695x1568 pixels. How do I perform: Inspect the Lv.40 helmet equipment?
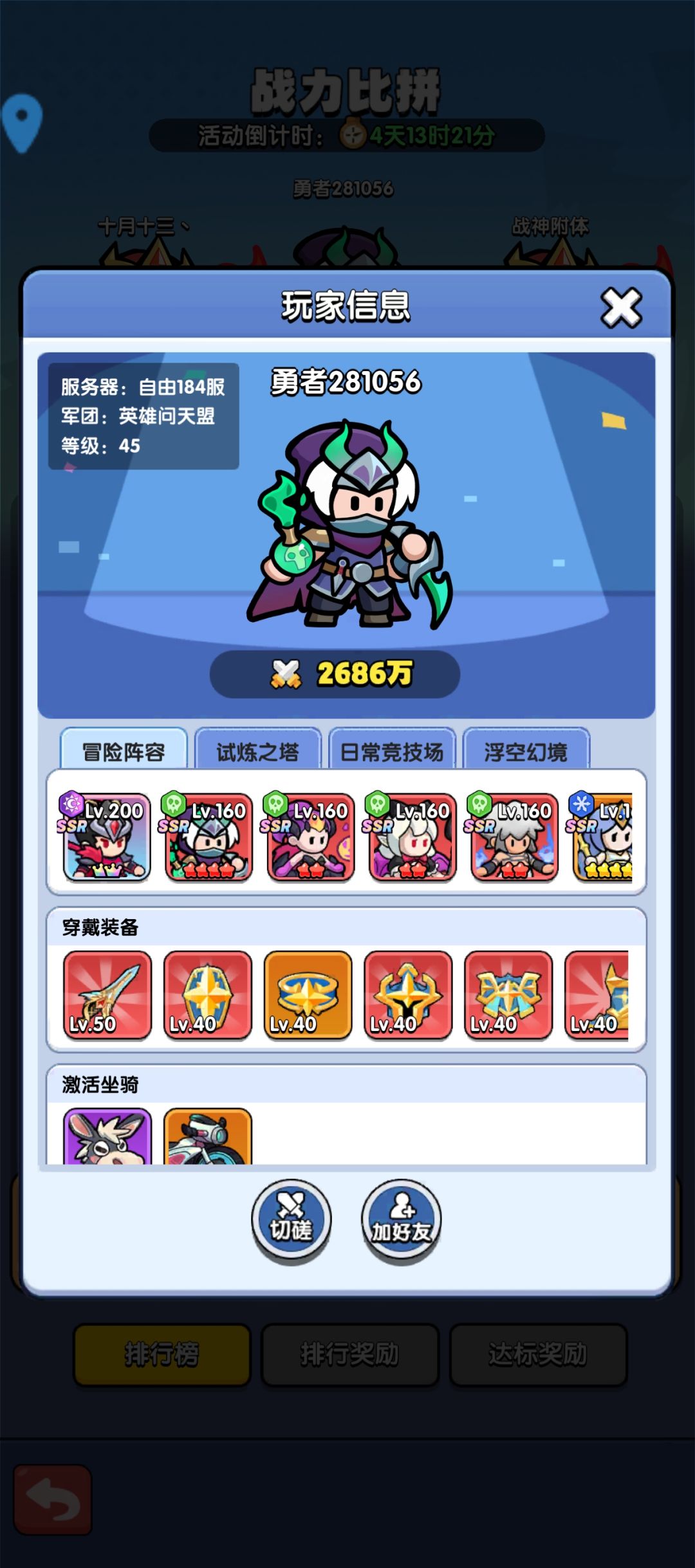[x=409, y=995]
